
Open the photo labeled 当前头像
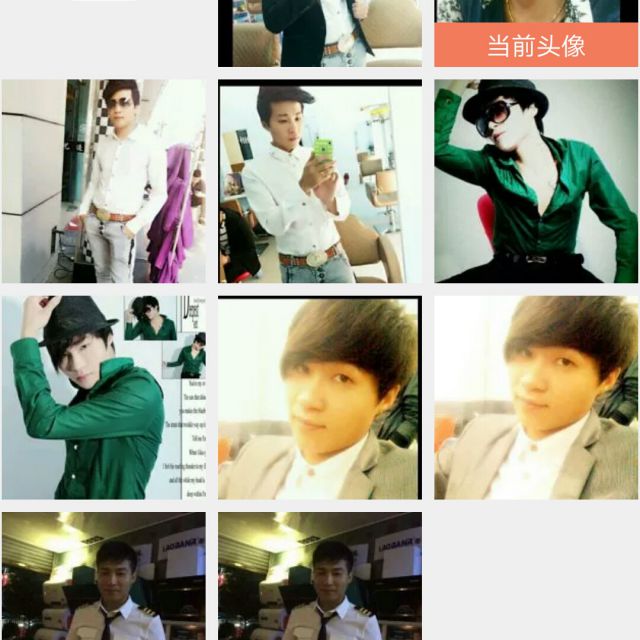536,33
